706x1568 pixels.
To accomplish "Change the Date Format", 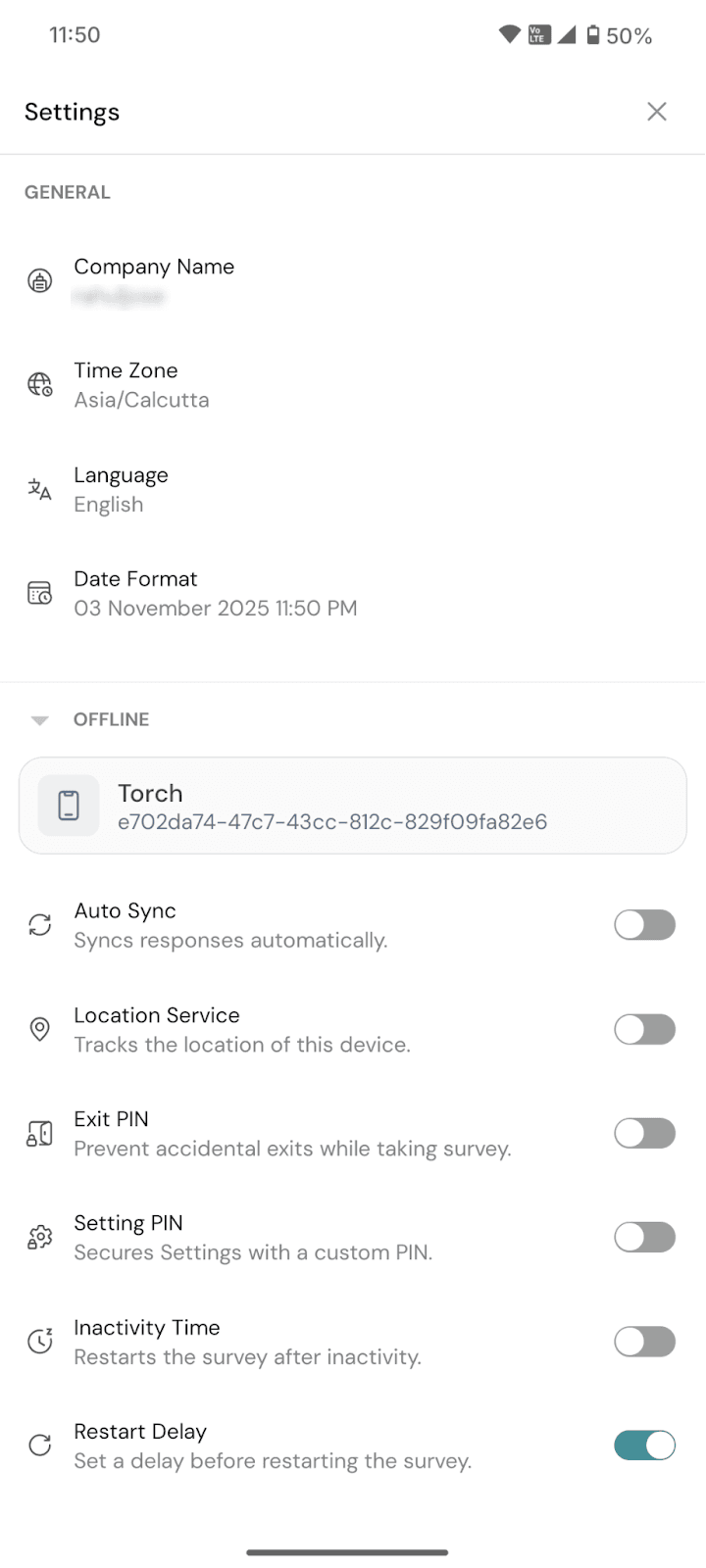I will tap(215, 593).
